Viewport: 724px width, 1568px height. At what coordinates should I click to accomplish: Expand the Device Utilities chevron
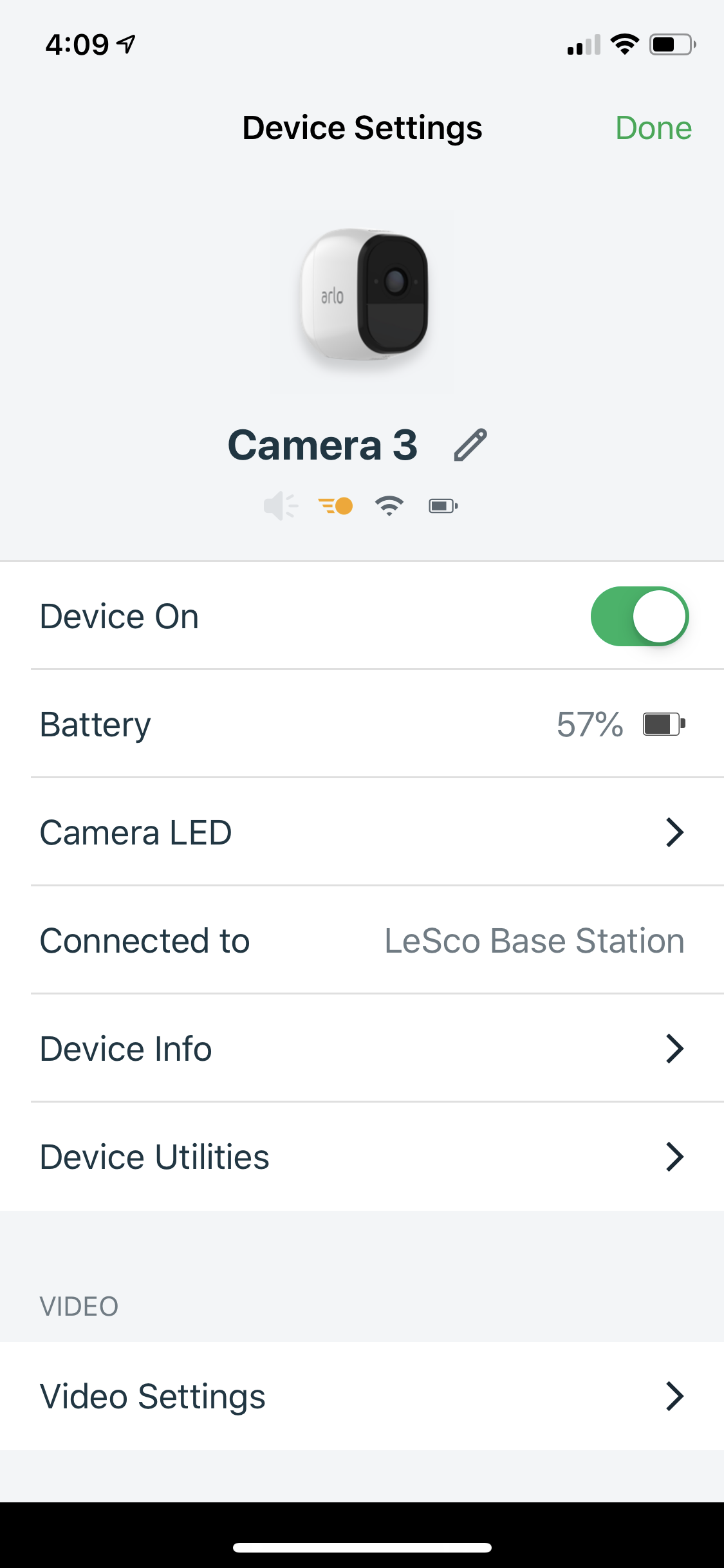(x=675, y=1157)
